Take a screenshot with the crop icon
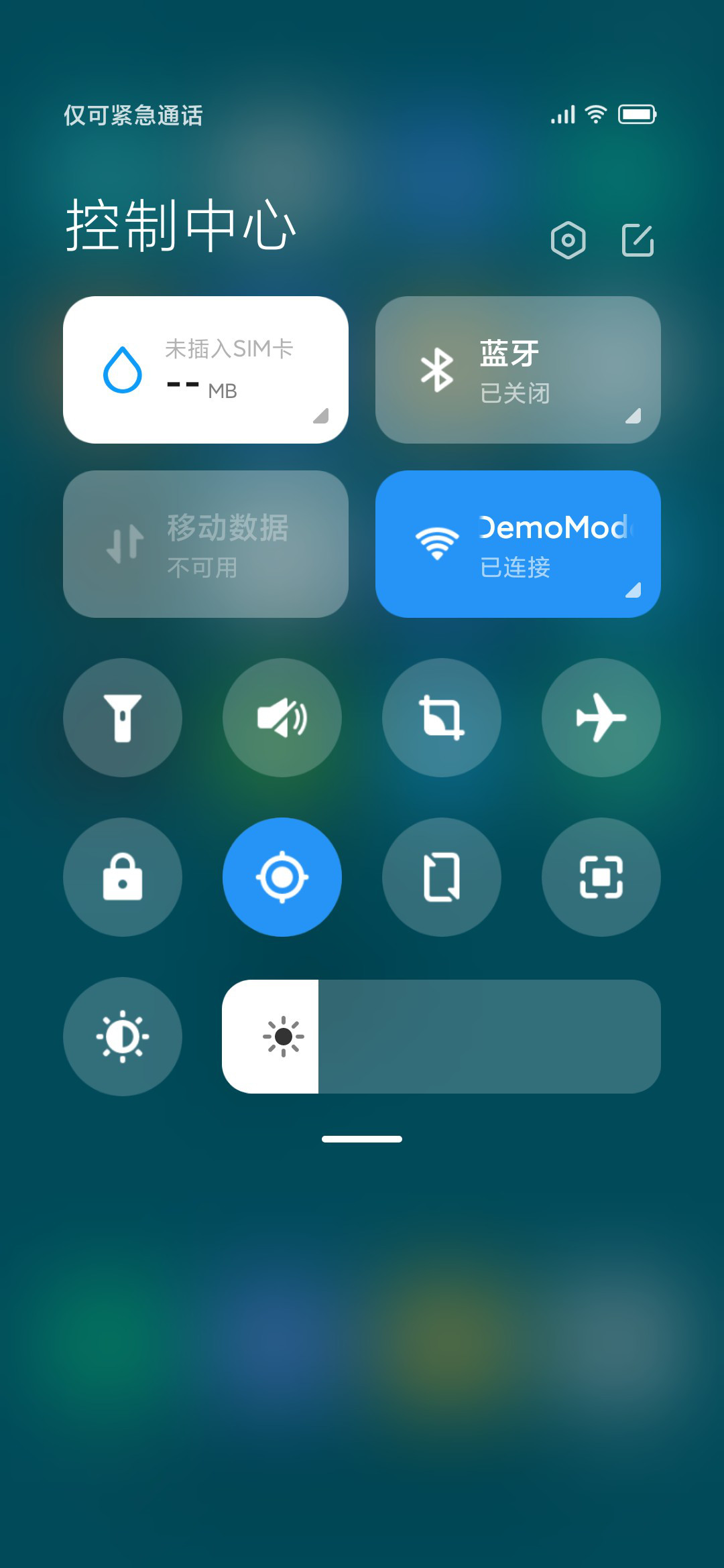The height and width of the screenshot is (1568, 724). click(x=442, y=718)
